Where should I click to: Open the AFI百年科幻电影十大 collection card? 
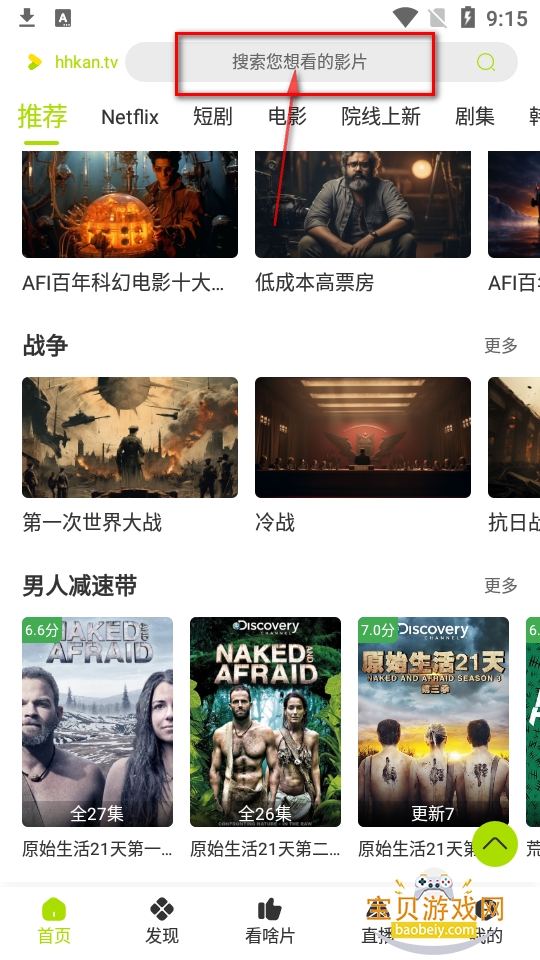click(x=130, y=222)
